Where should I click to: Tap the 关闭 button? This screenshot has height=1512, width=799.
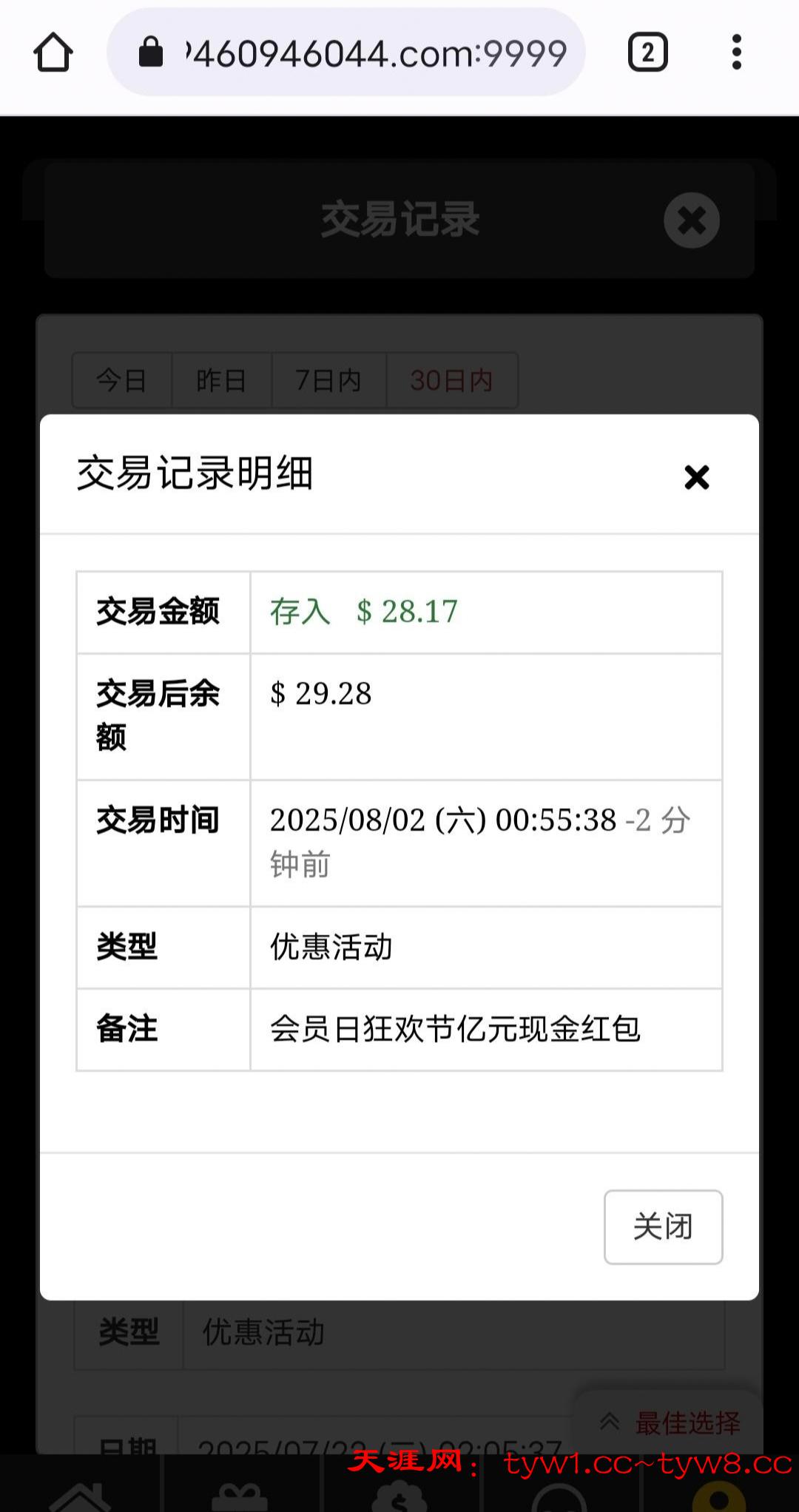point(663,1226)
